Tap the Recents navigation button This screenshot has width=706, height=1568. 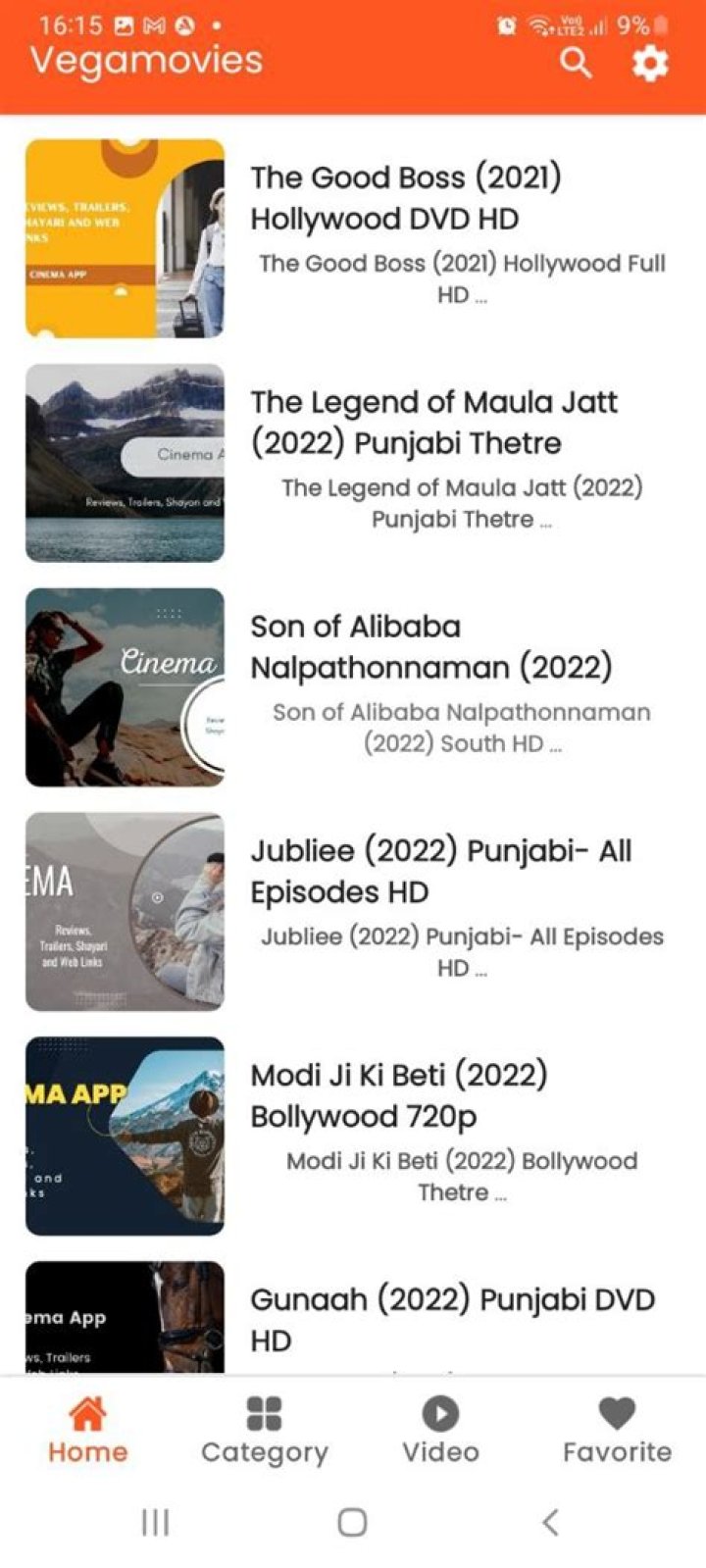[154, 1522]
